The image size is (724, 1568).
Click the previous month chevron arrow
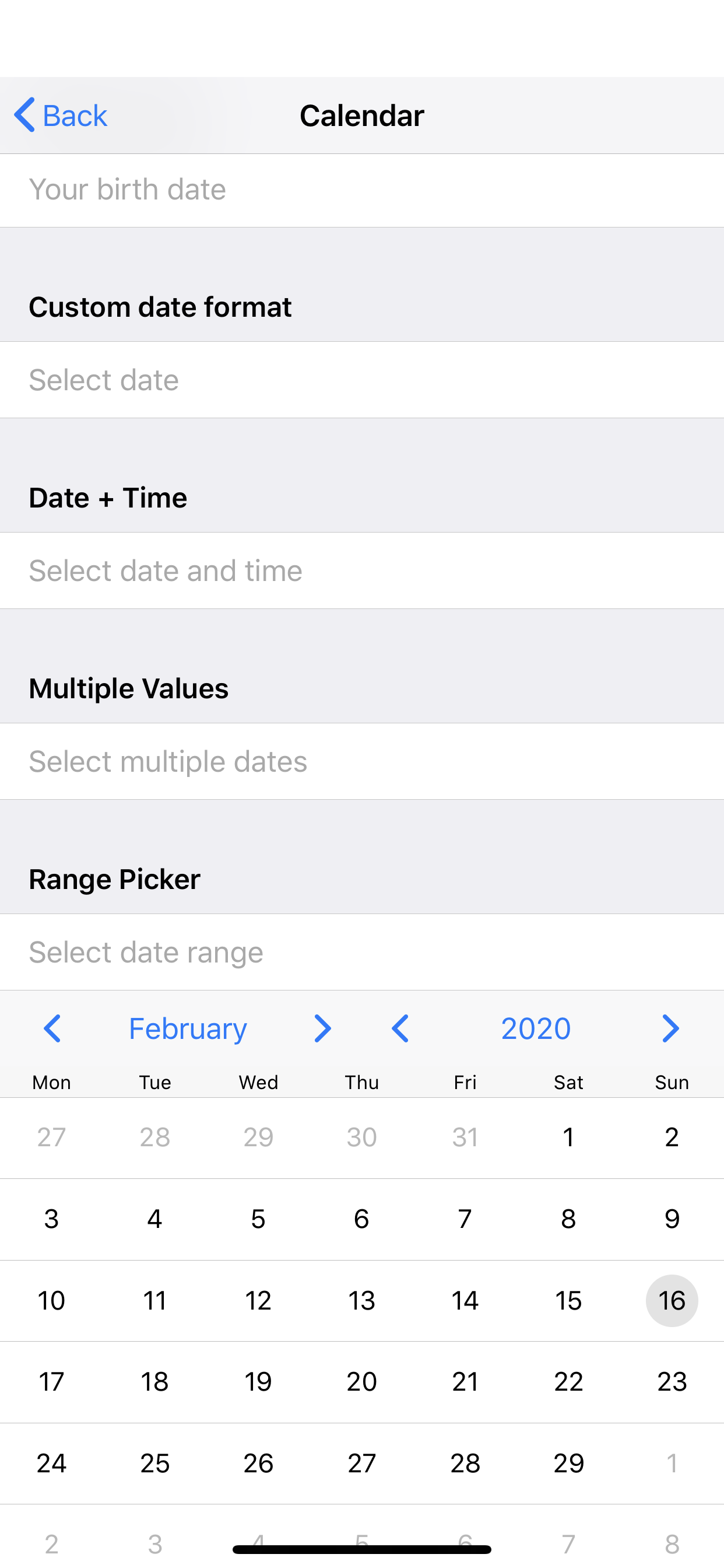tap(52, 1028)
